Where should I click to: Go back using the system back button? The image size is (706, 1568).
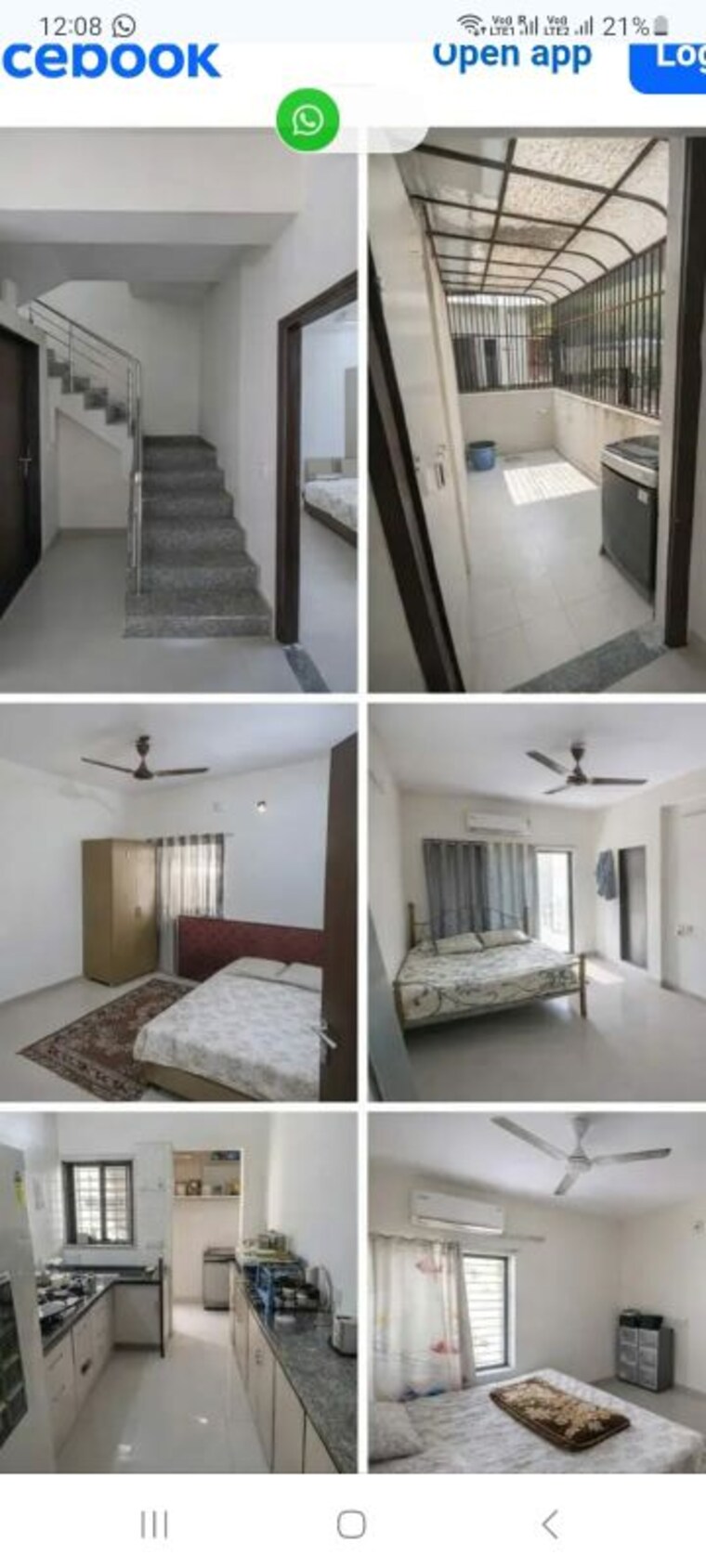click(550, 1523)
